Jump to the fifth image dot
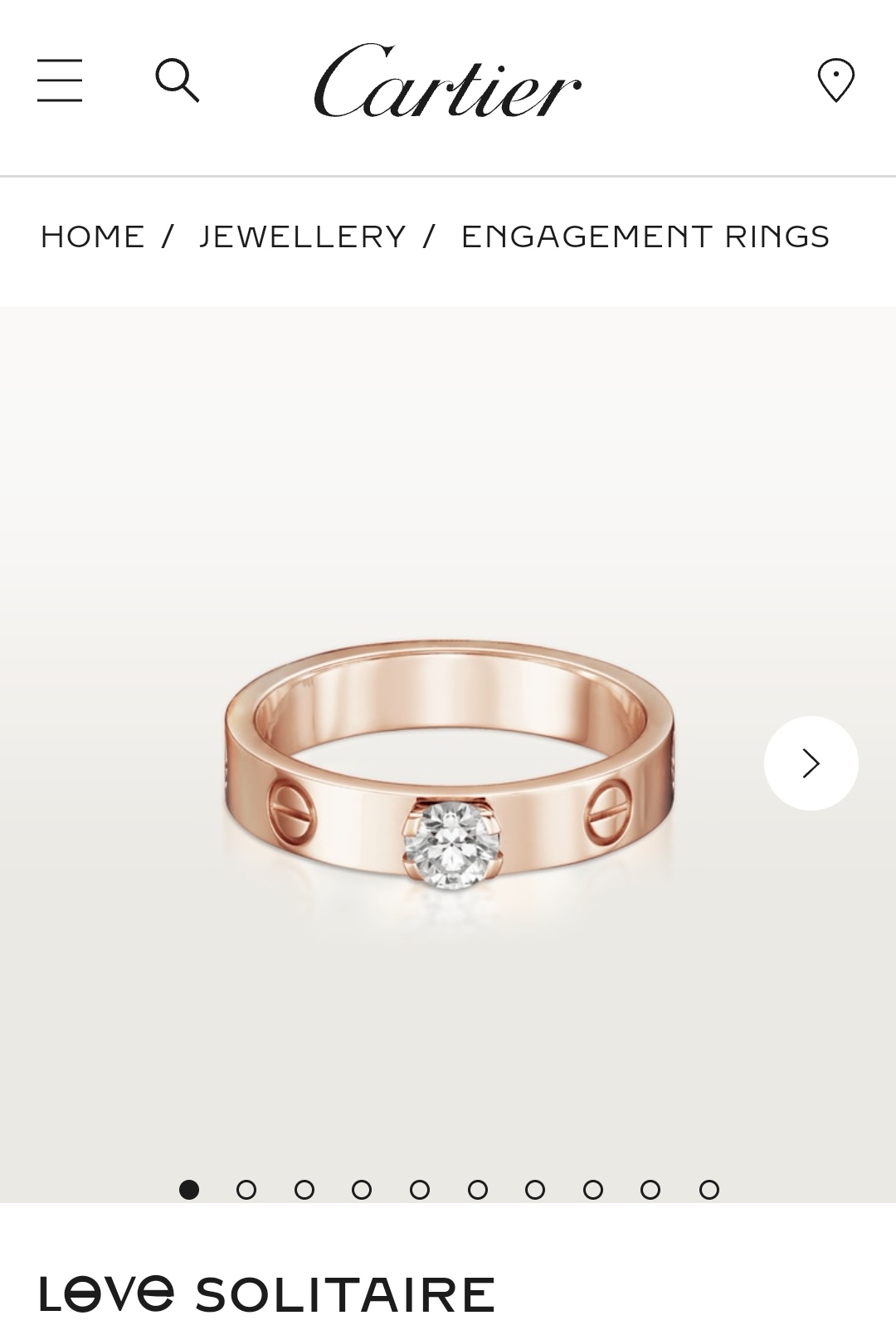This screenshot has height=1330, width=896. point(420,1190)
